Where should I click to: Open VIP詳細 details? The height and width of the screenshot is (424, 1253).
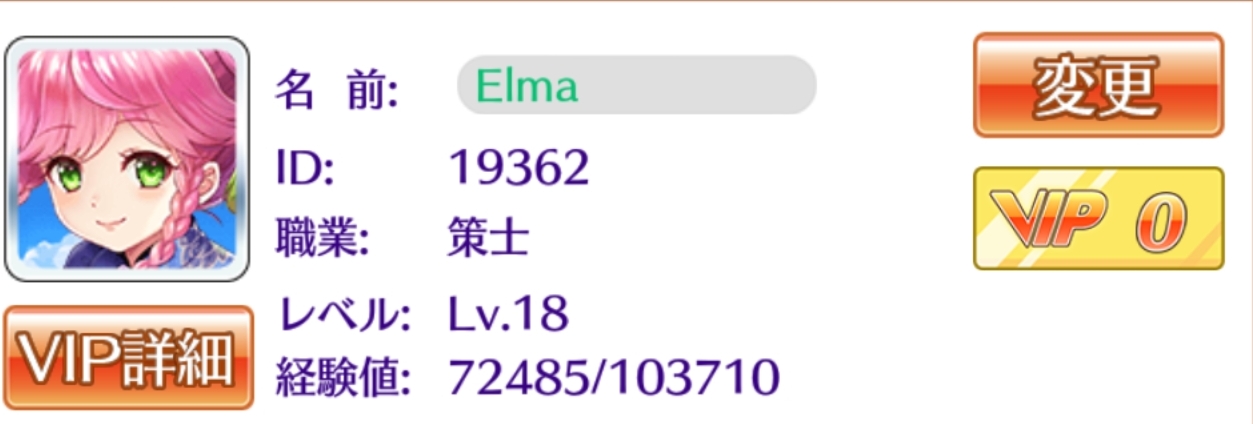(x=129, y=359)
